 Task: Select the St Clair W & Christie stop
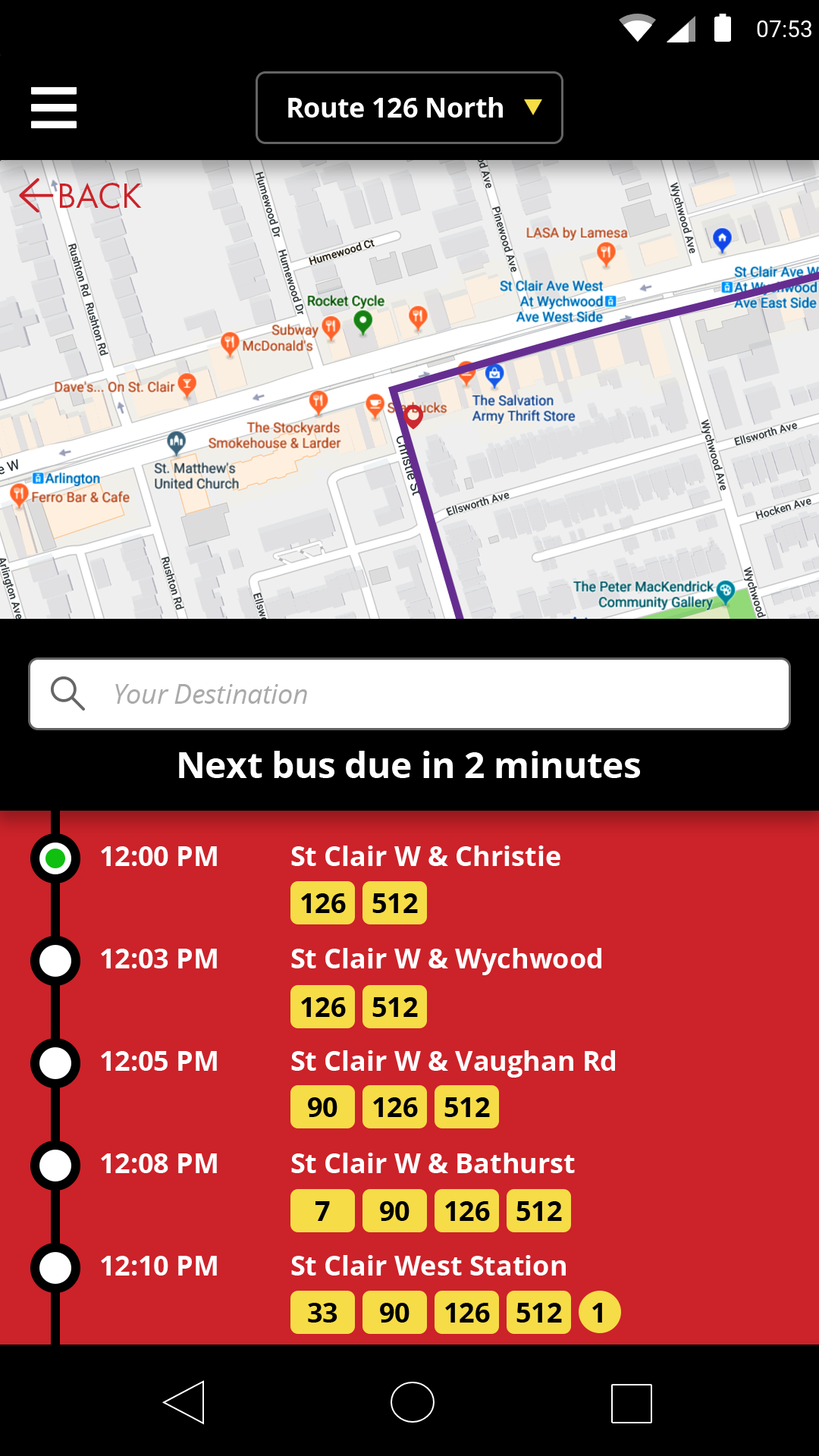click(425, 856)
